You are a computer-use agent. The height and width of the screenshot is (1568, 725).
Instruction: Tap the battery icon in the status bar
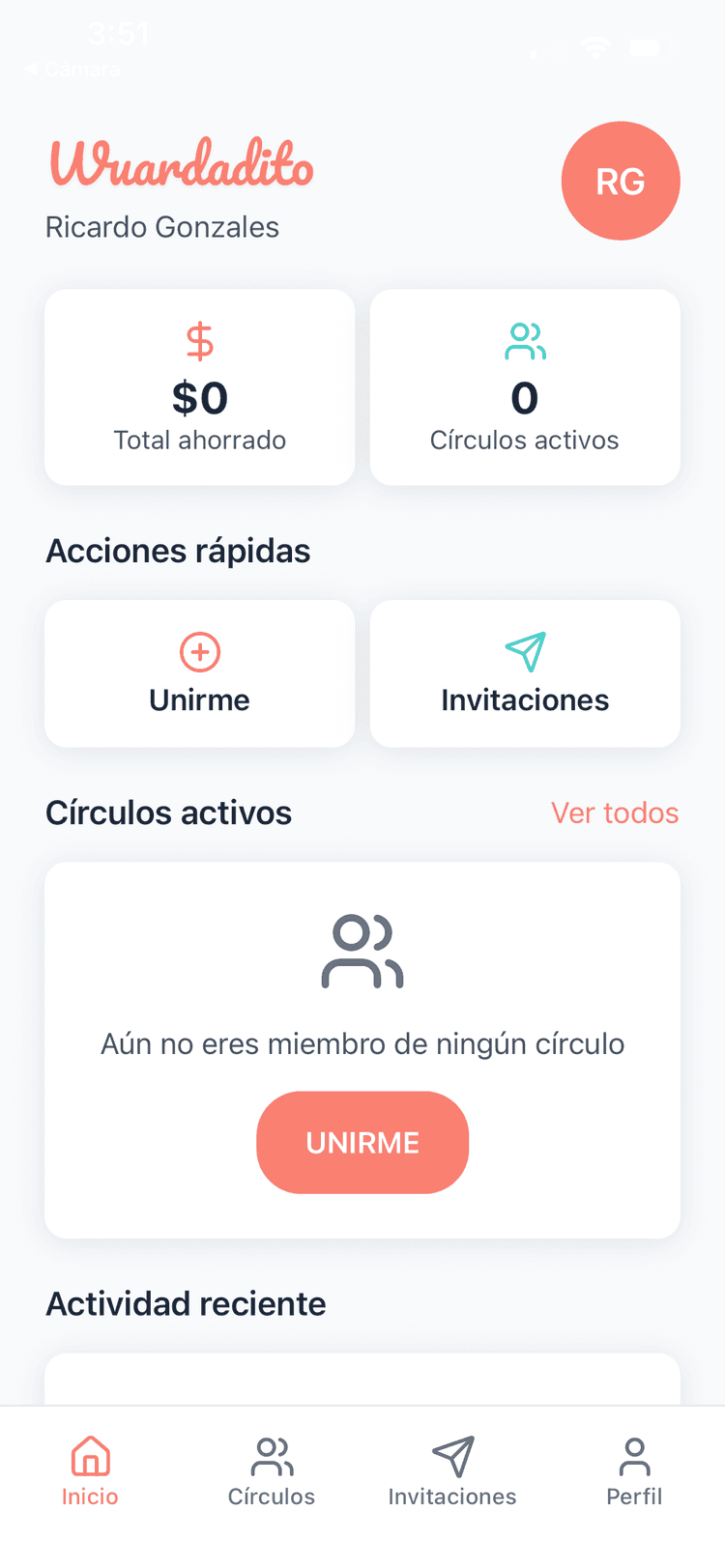click(645, 46)
